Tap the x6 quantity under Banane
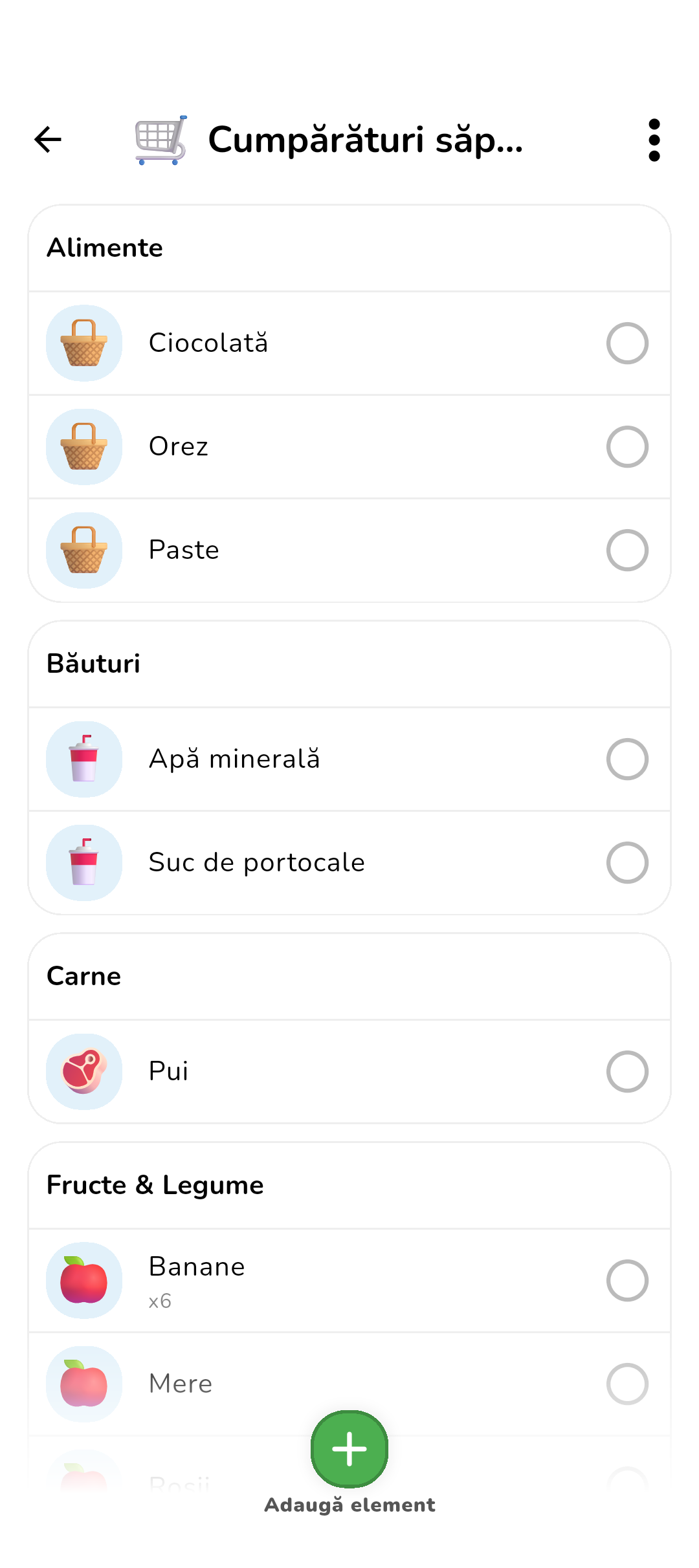The height and width of the screenshot is (1568, 699). (x=161, y=1301)
